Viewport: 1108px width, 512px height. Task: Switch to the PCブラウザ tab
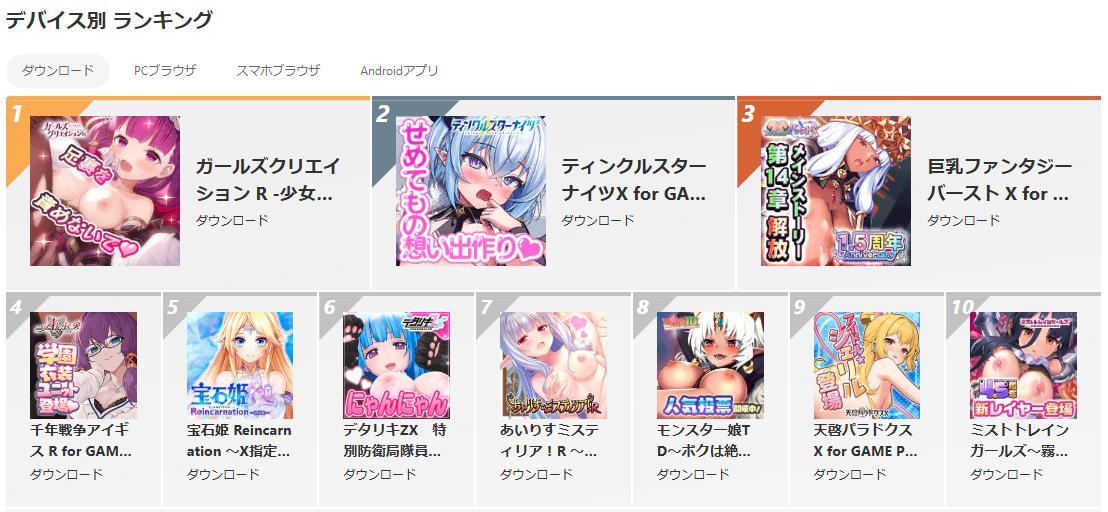[x=165, y=71]
